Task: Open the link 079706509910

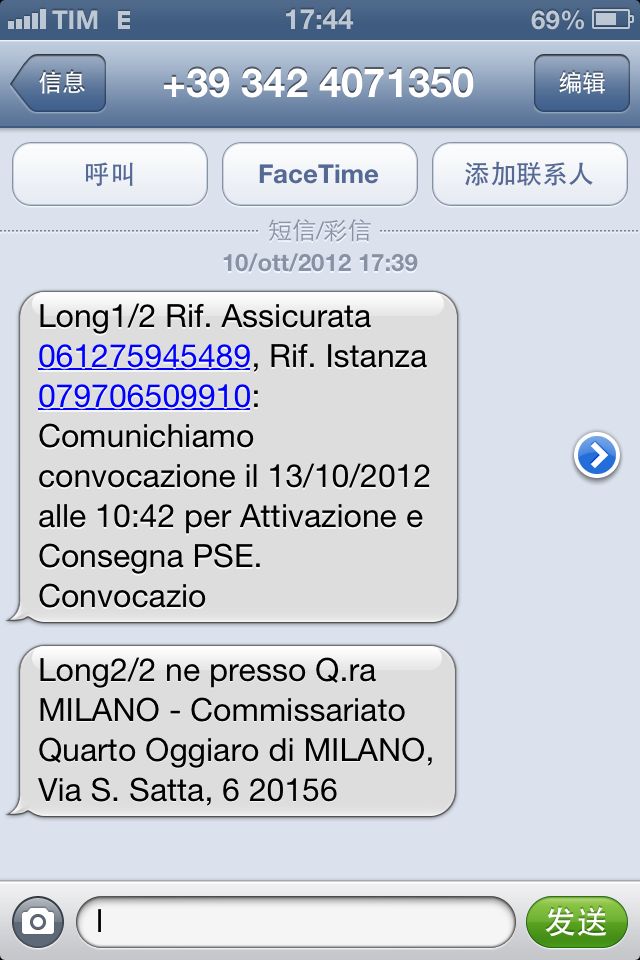Action: (x=144, y=397)
